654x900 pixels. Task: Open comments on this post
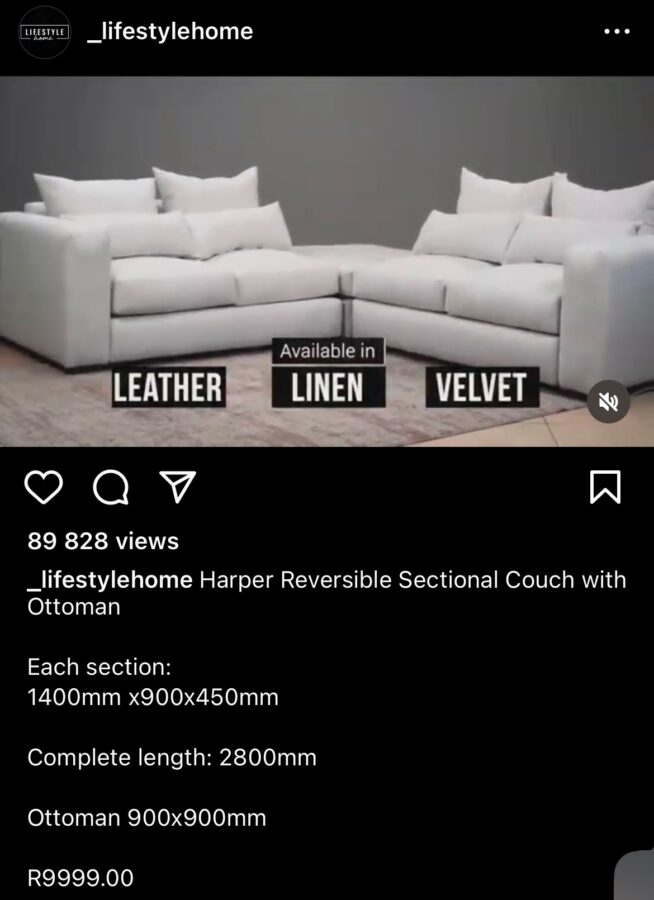[110, 487]
